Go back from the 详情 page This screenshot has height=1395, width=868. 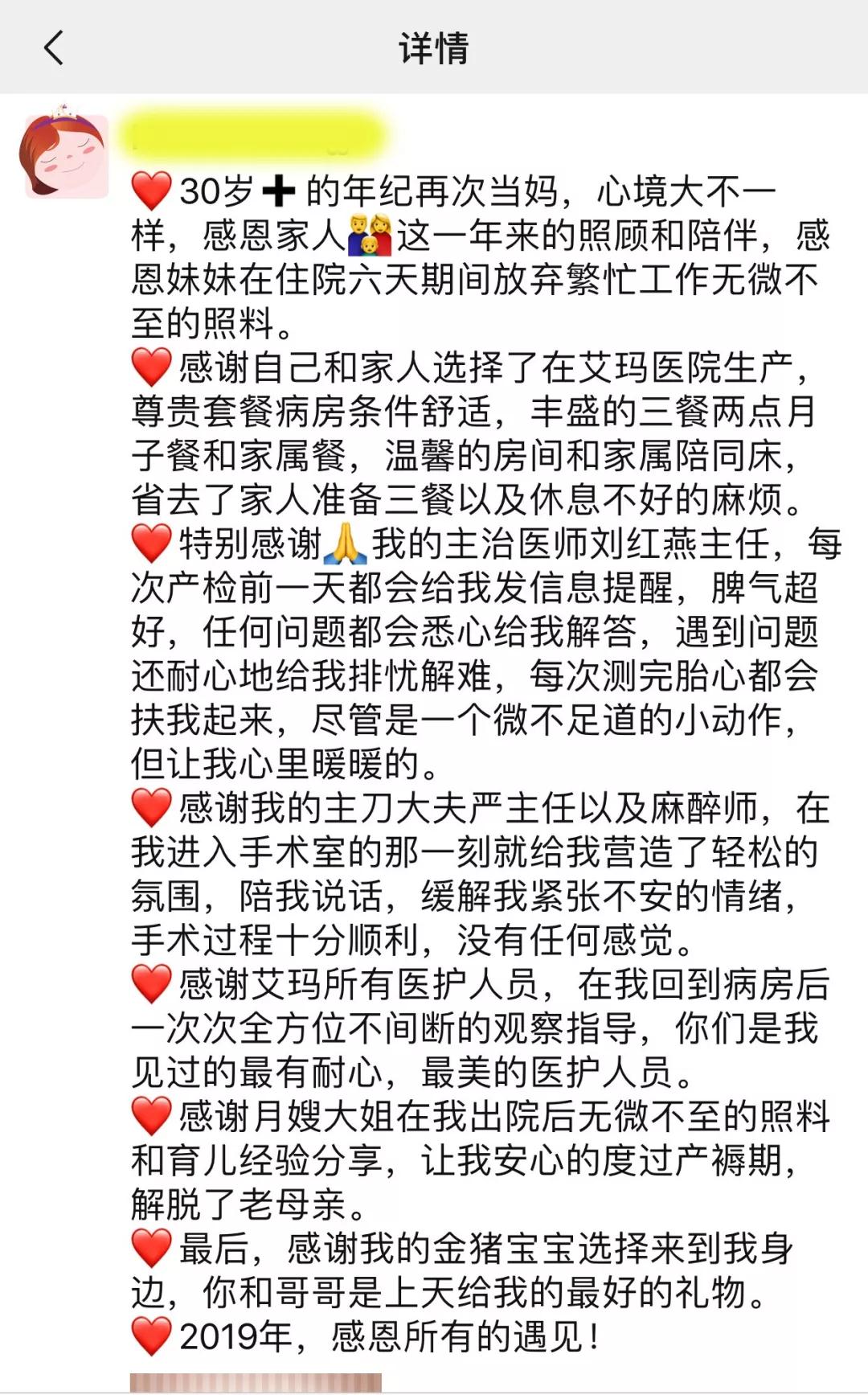coord(53,48)
